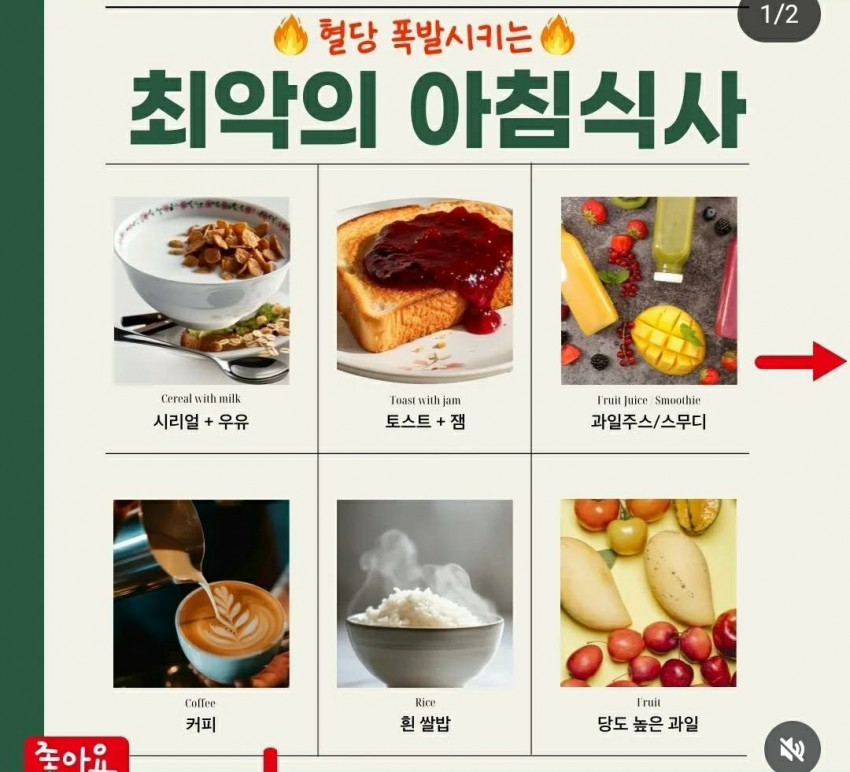Unmute the post's sound
Image resolution: width=850 pixels, height=772 pixels.
(x=792, y=748)
